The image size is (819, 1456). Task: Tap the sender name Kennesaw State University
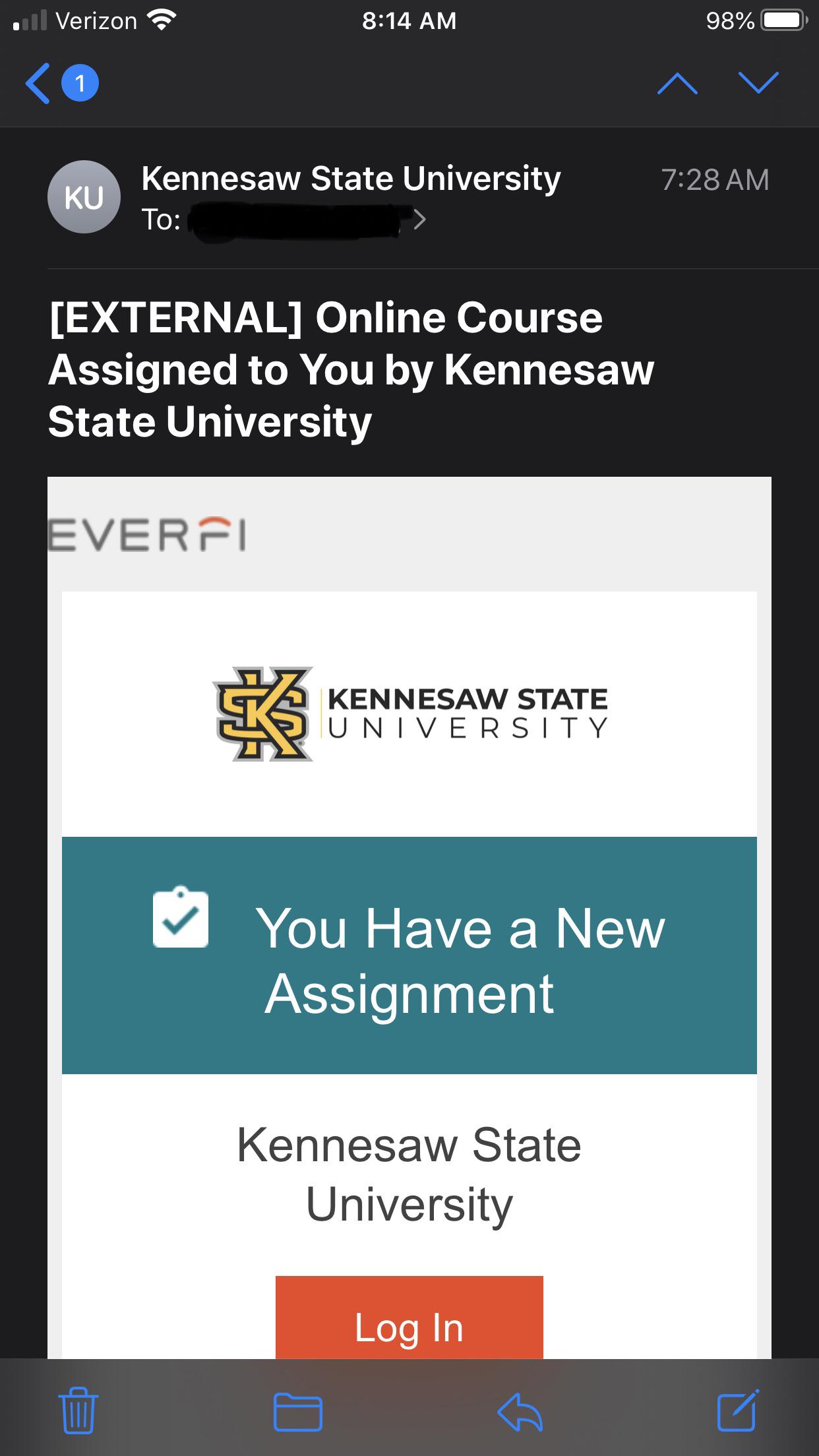point(350,177)
